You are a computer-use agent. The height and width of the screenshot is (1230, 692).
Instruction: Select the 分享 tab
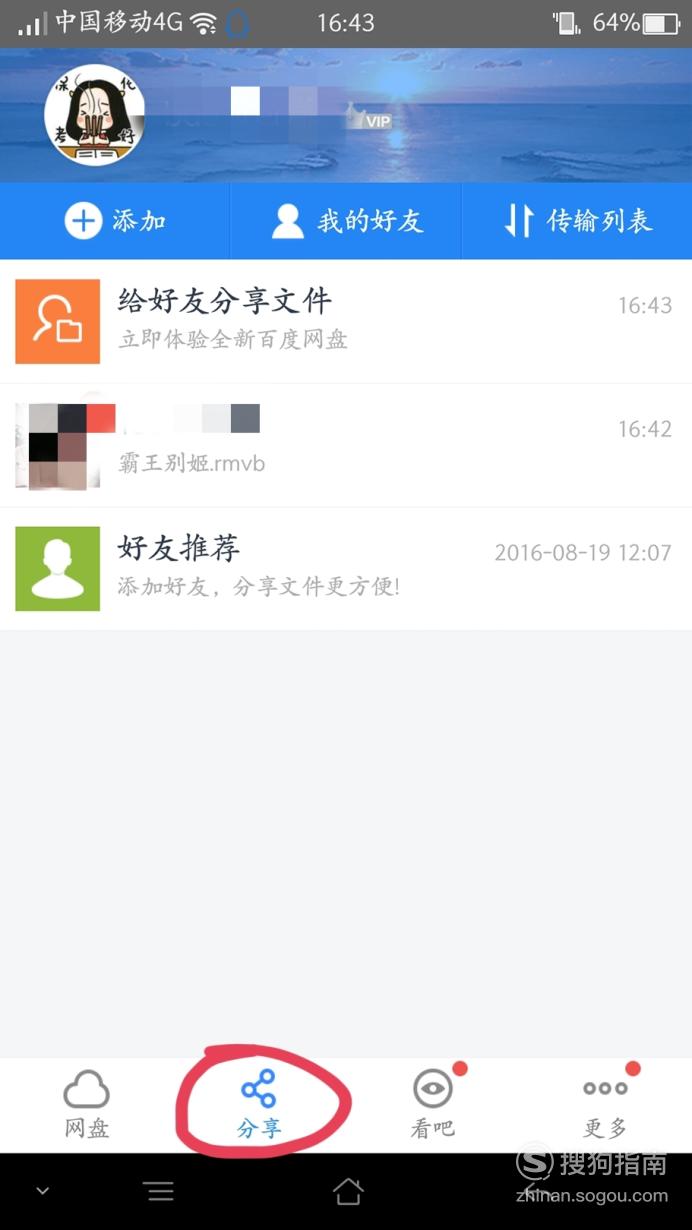click(259, 1105)
